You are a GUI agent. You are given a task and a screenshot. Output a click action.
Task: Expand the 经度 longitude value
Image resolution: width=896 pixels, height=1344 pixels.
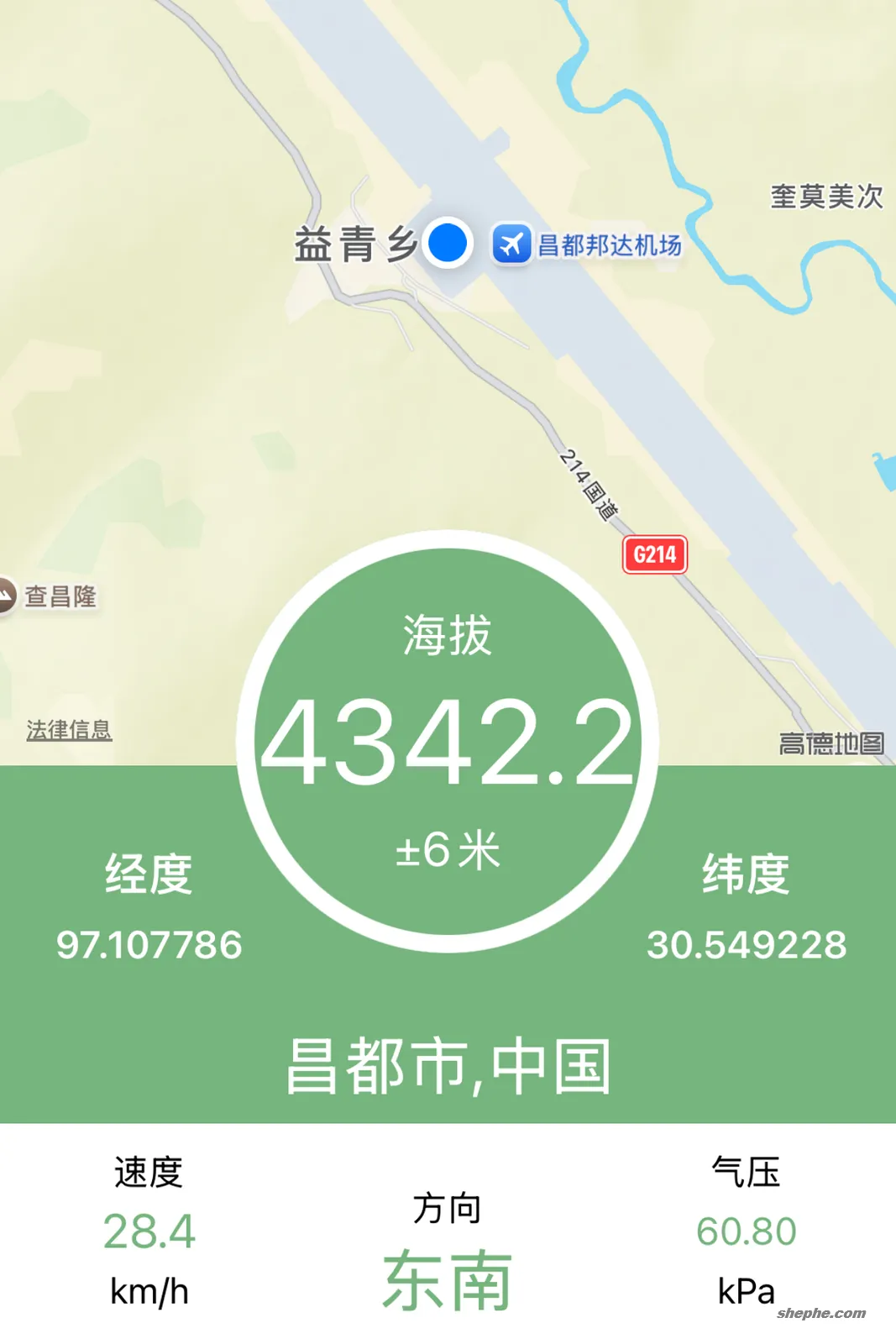[151, 944]
